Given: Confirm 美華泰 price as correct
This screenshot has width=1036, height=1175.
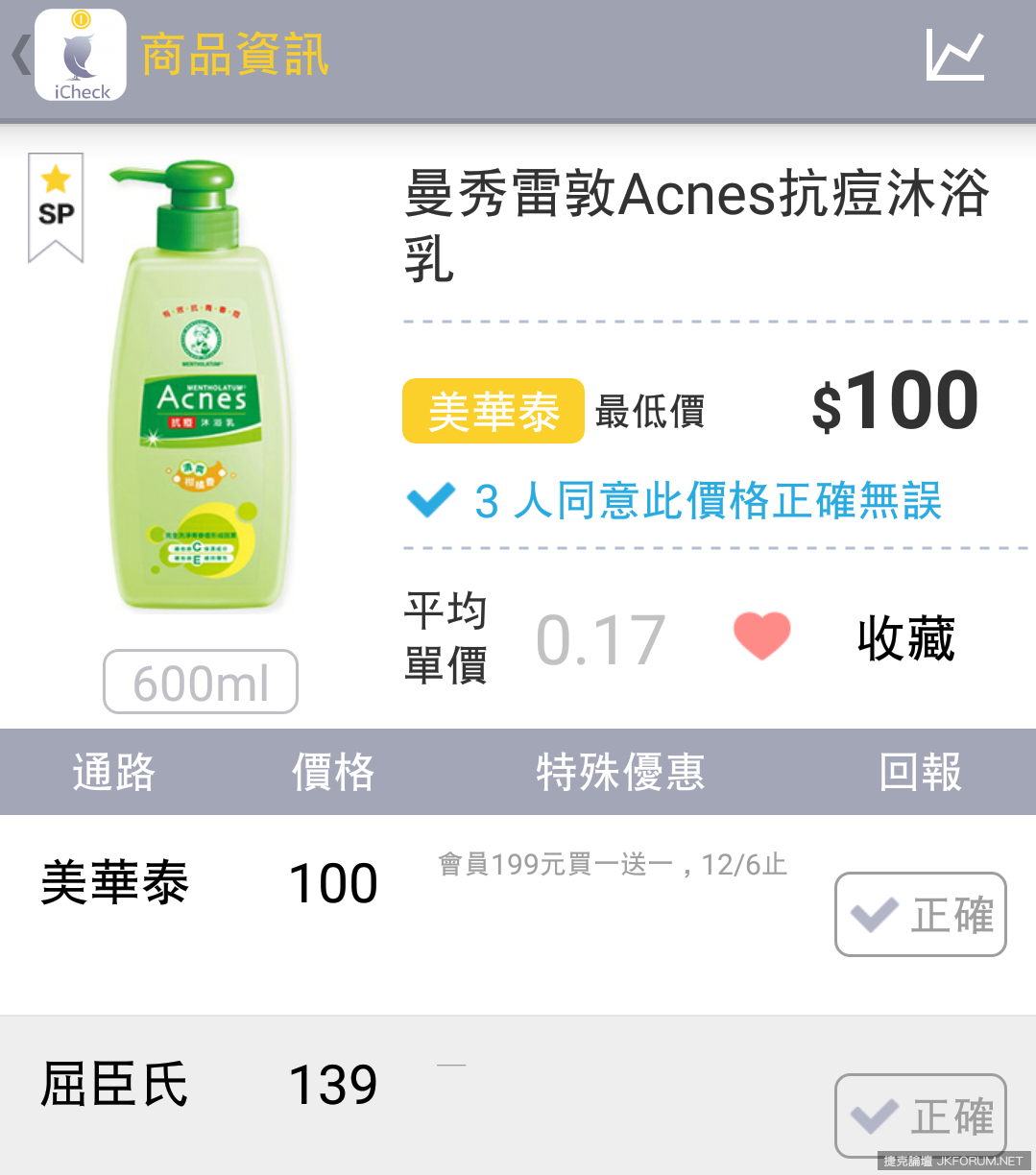Looking at the screenshot, I should (920, 914).
